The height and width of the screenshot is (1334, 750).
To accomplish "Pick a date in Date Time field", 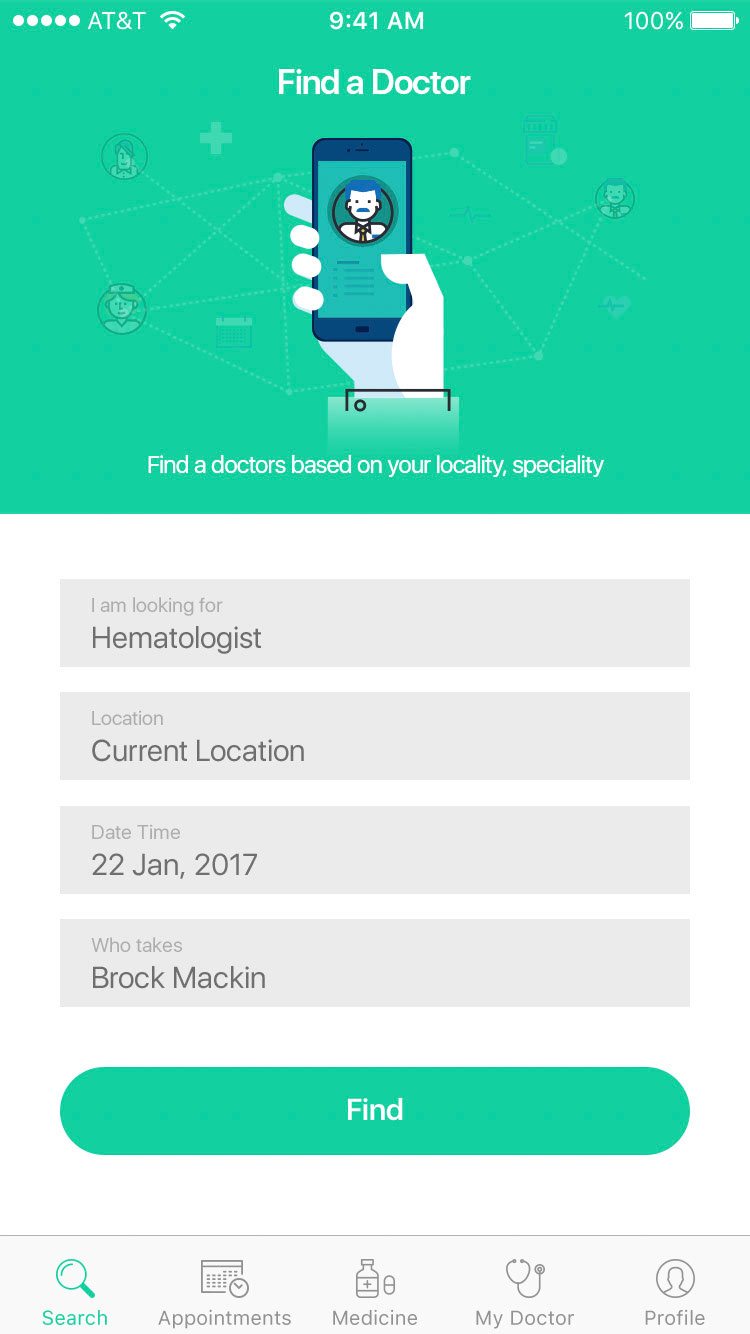I will coord(374,850).
